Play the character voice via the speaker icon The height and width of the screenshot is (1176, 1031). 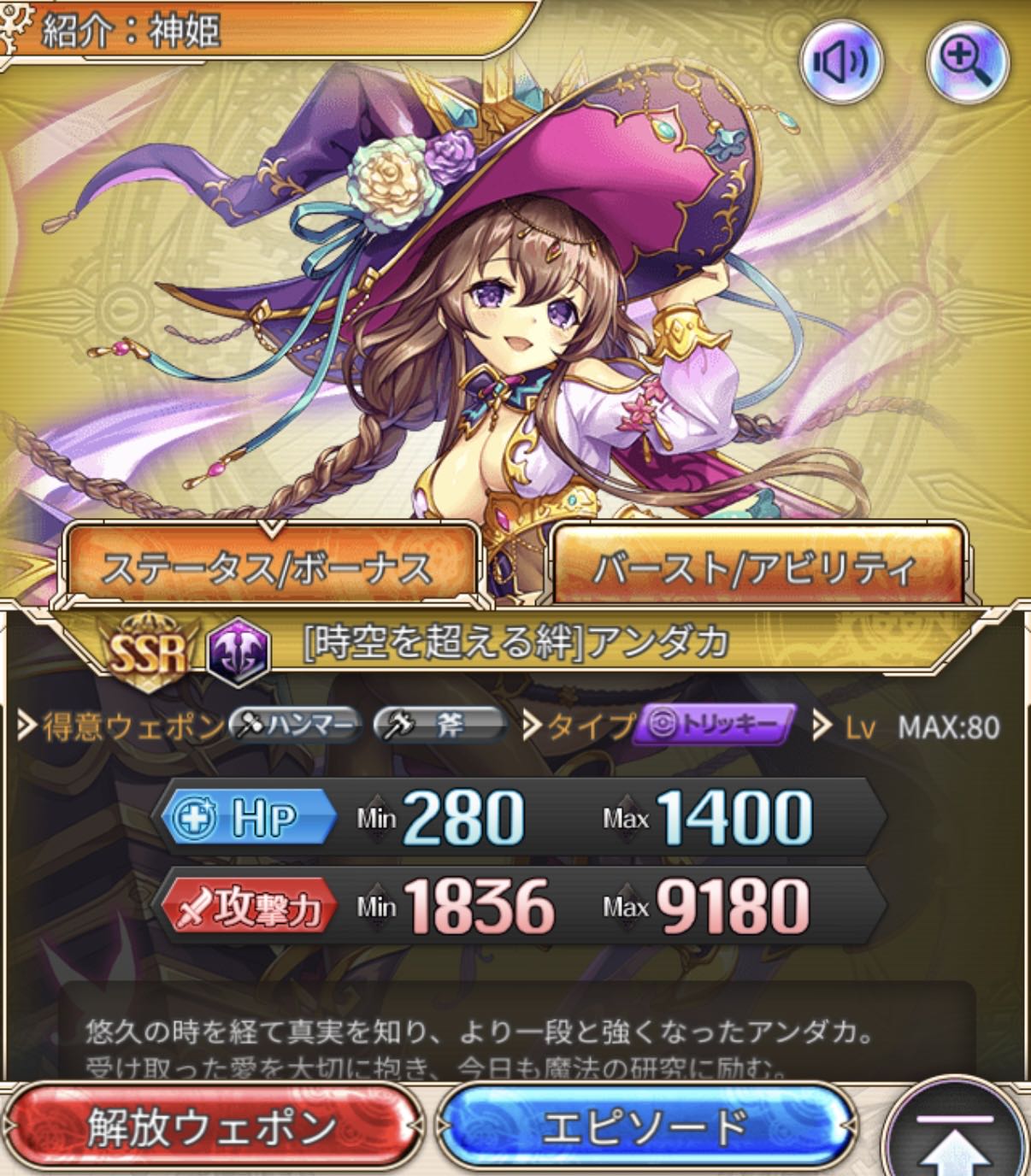pos(841,62)
